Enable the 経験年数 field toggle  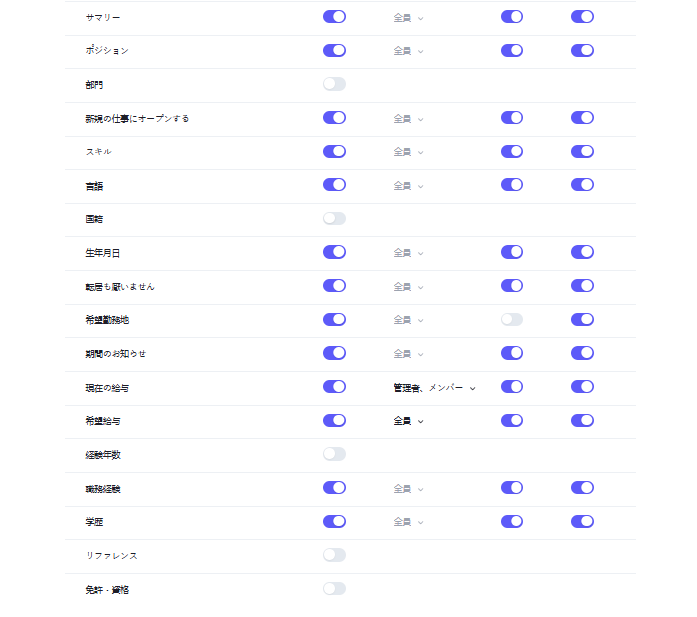(334, 454)
